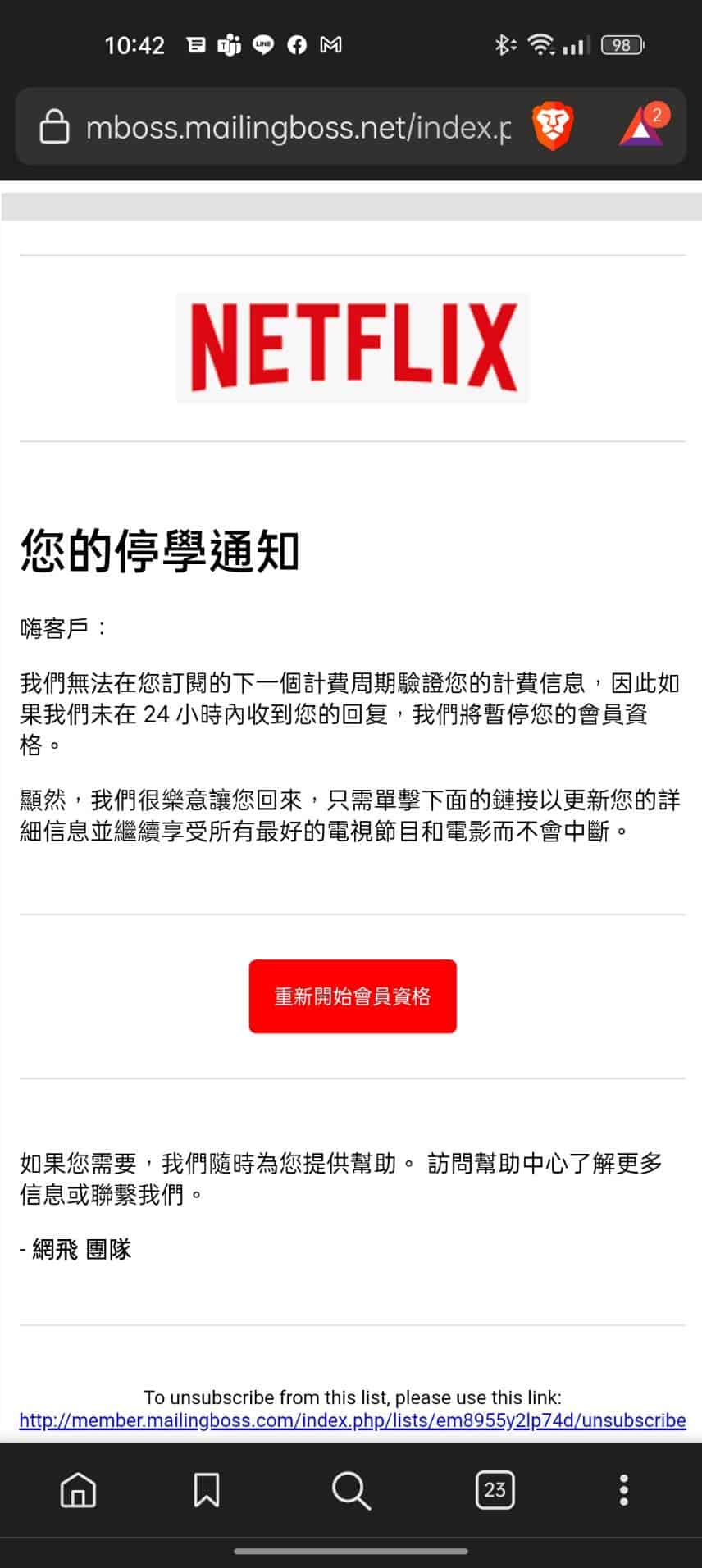Image resolution: width=702 pixels, height=1568 pixels.
Task: Open the tab switcher showing 23 tabs
Action: [495, 1490]
